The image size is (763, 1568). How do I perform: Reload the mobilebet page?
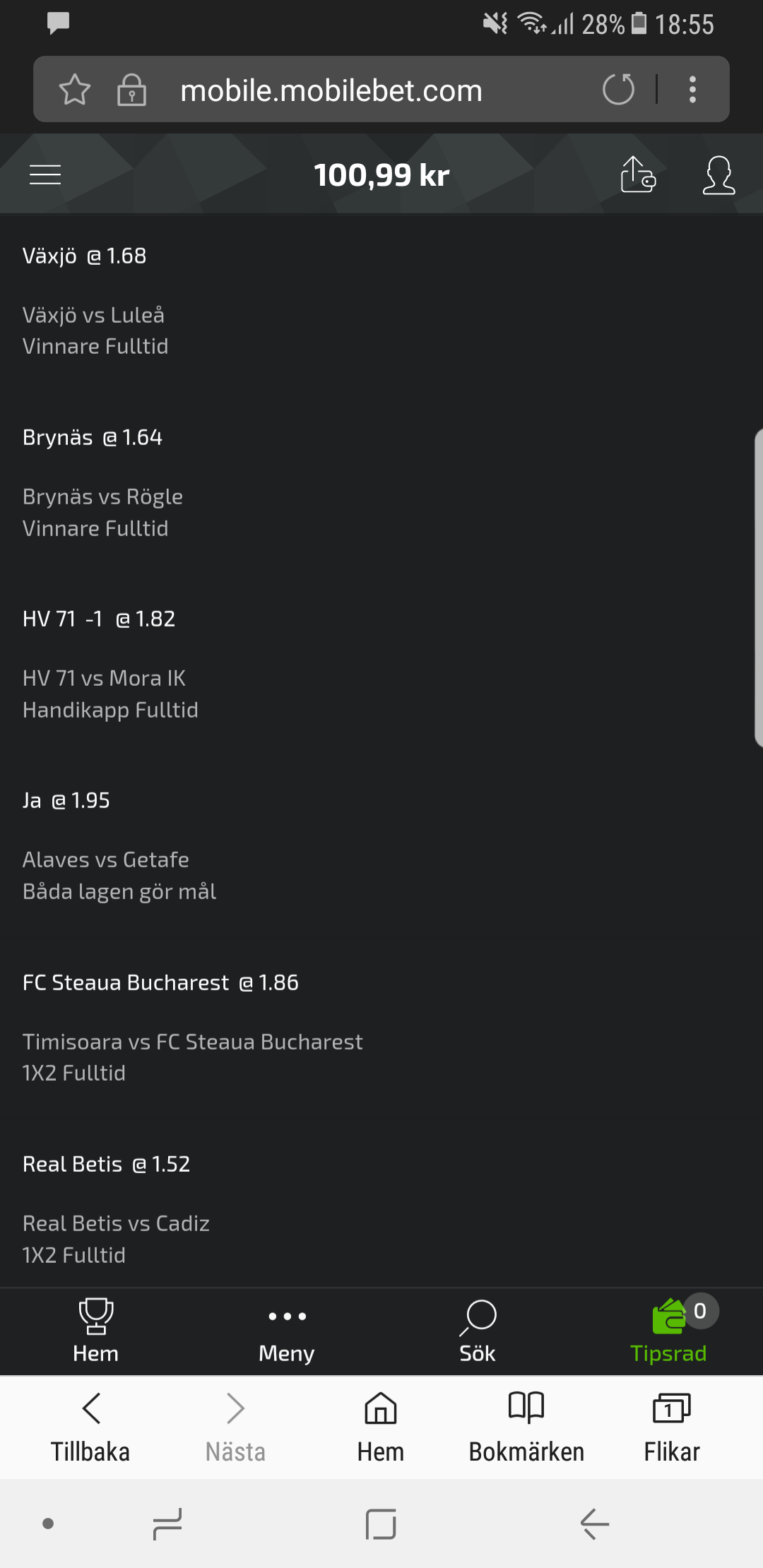[618, 90]
